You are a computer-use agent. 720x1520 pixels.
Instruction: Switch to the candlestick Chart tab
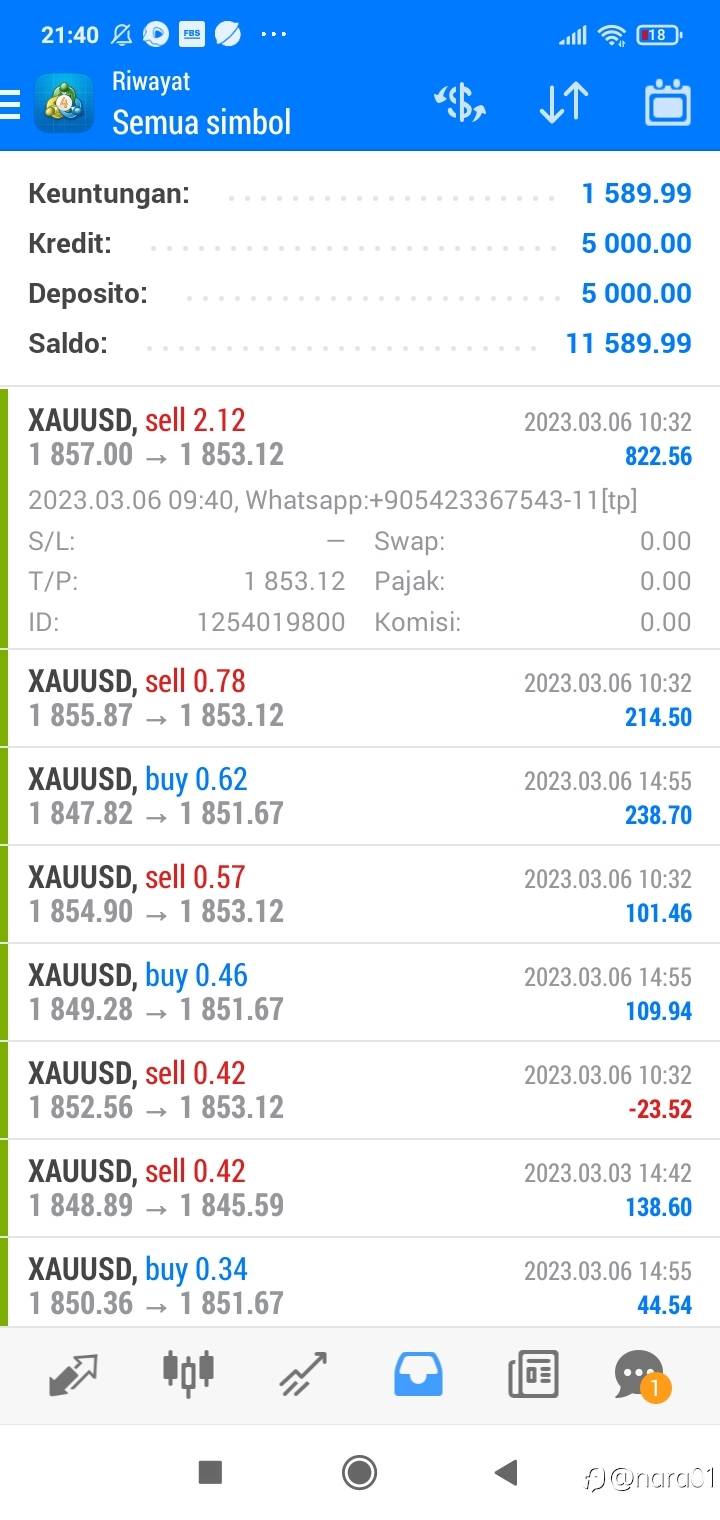pyautogui.click(x=188, y=1373)
